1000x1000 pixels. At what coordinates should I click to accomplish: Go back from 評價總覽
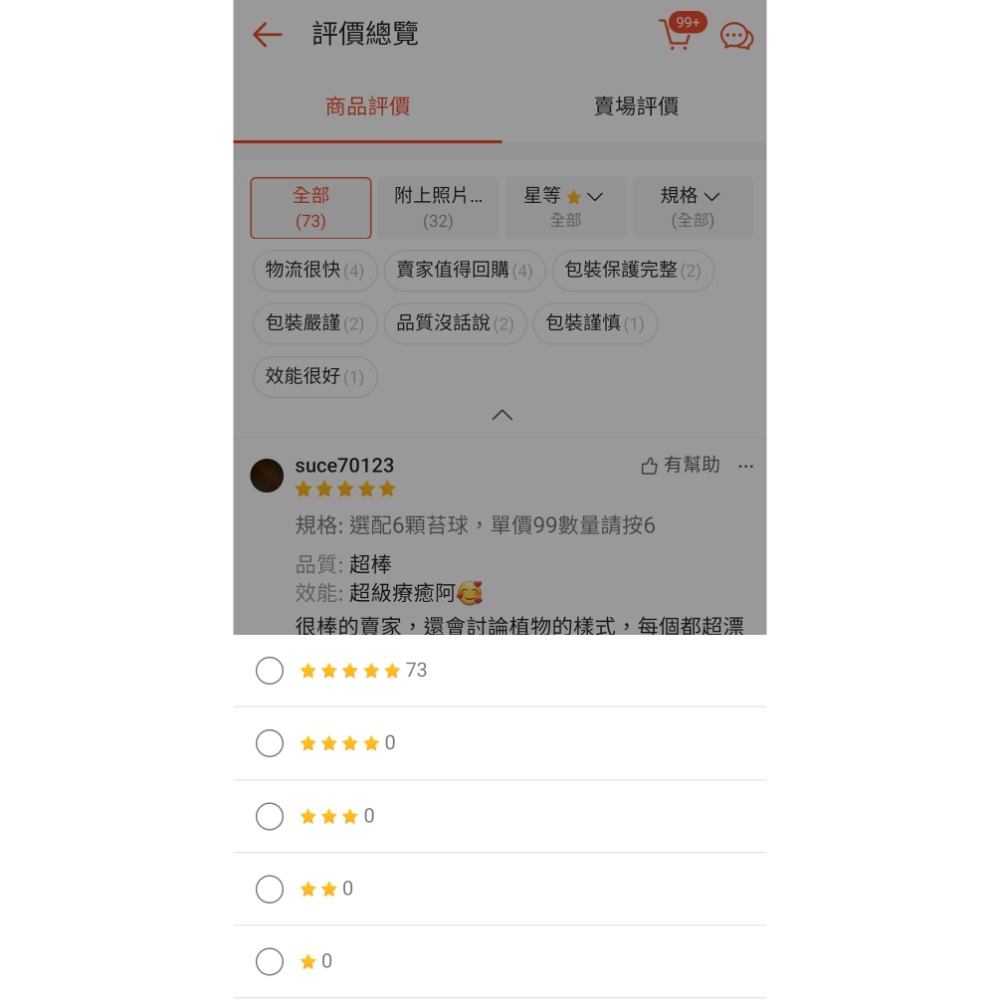click(x=267, y=35)
